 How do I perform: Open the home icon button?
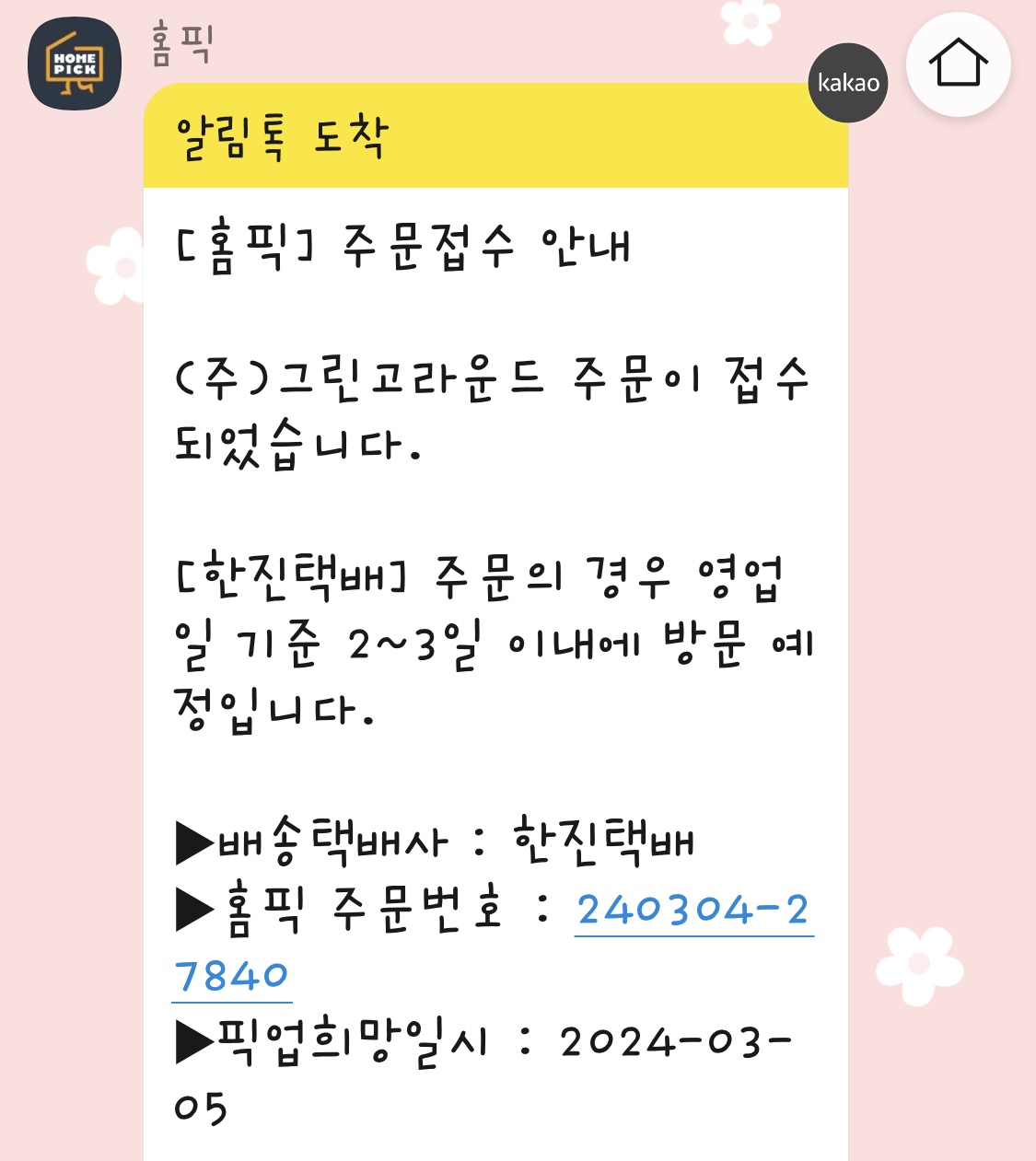click(x=958, y=64)
